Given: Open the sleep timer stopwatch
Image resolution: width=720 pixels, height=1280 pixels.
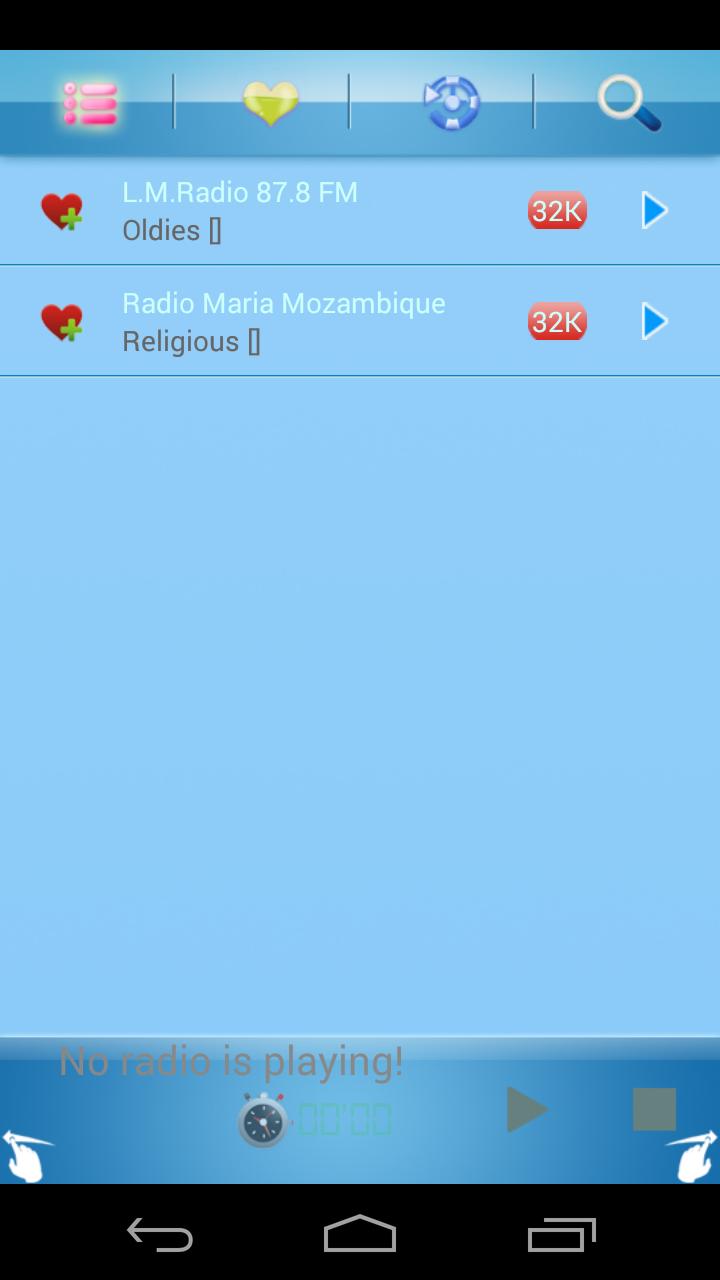Looking at the screenshot, I should (264, 1120).
